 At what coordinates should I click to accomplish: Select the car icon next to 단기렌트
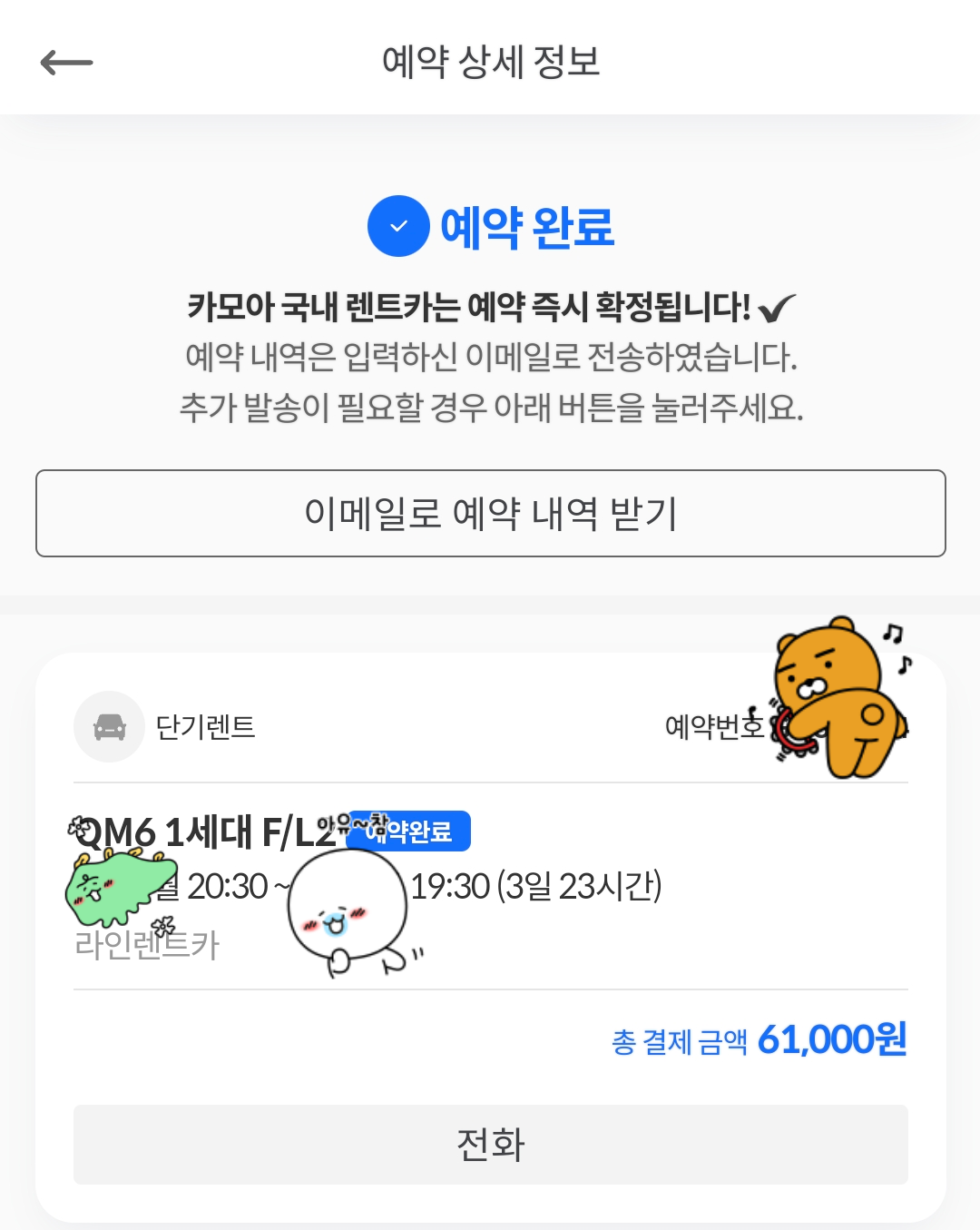[x=109, y=726]
